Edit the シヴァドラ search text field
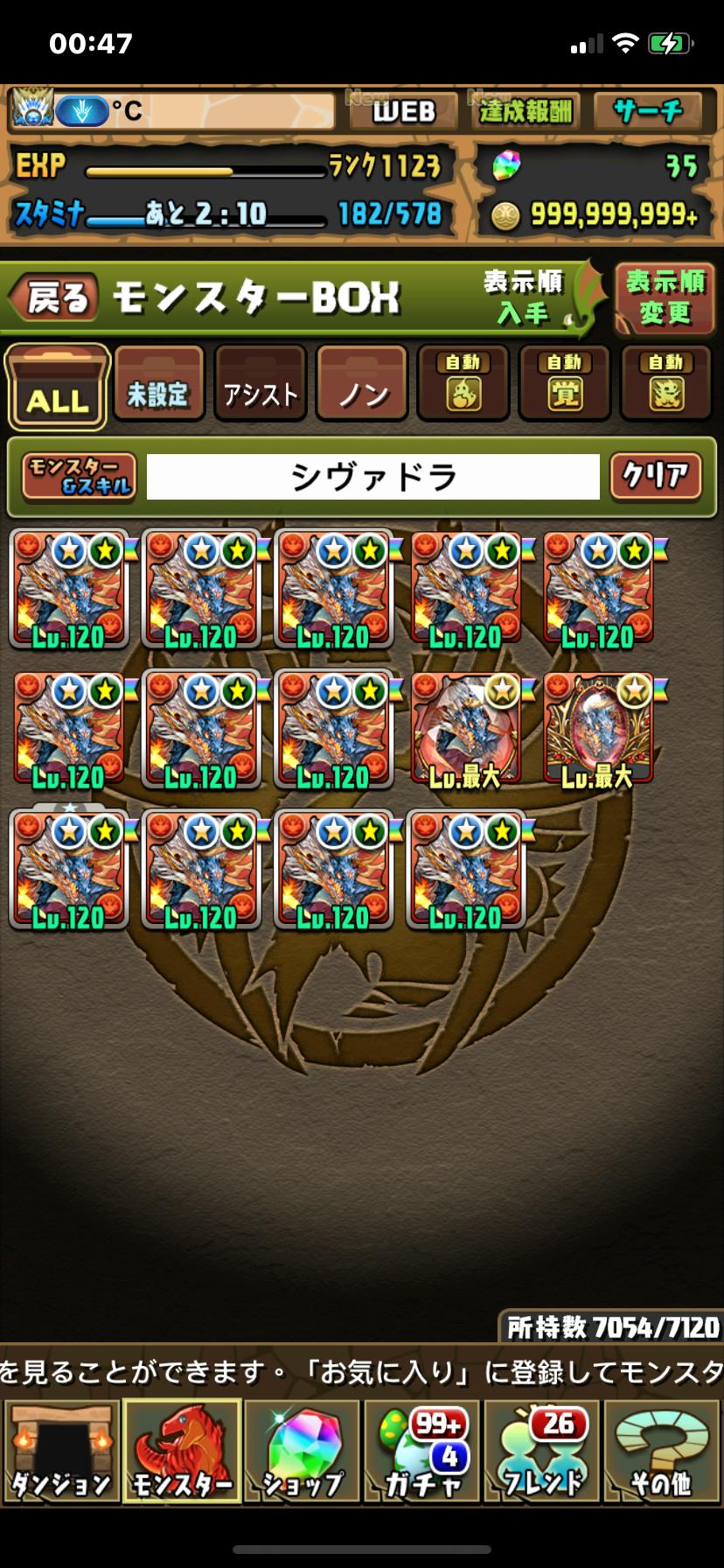The image size is (724, 1568). (372, 477)
